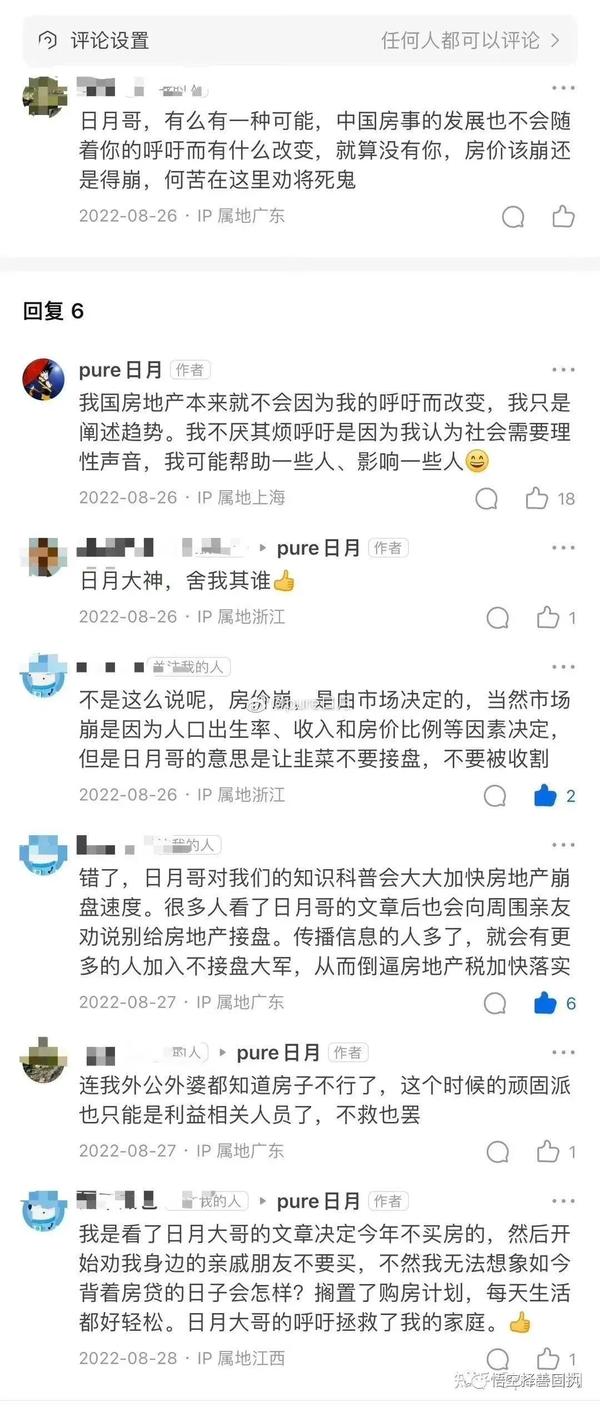600x1407 pixels.
Task: Reply to pure日月's comment from 上海
Action: pos(487,498)
